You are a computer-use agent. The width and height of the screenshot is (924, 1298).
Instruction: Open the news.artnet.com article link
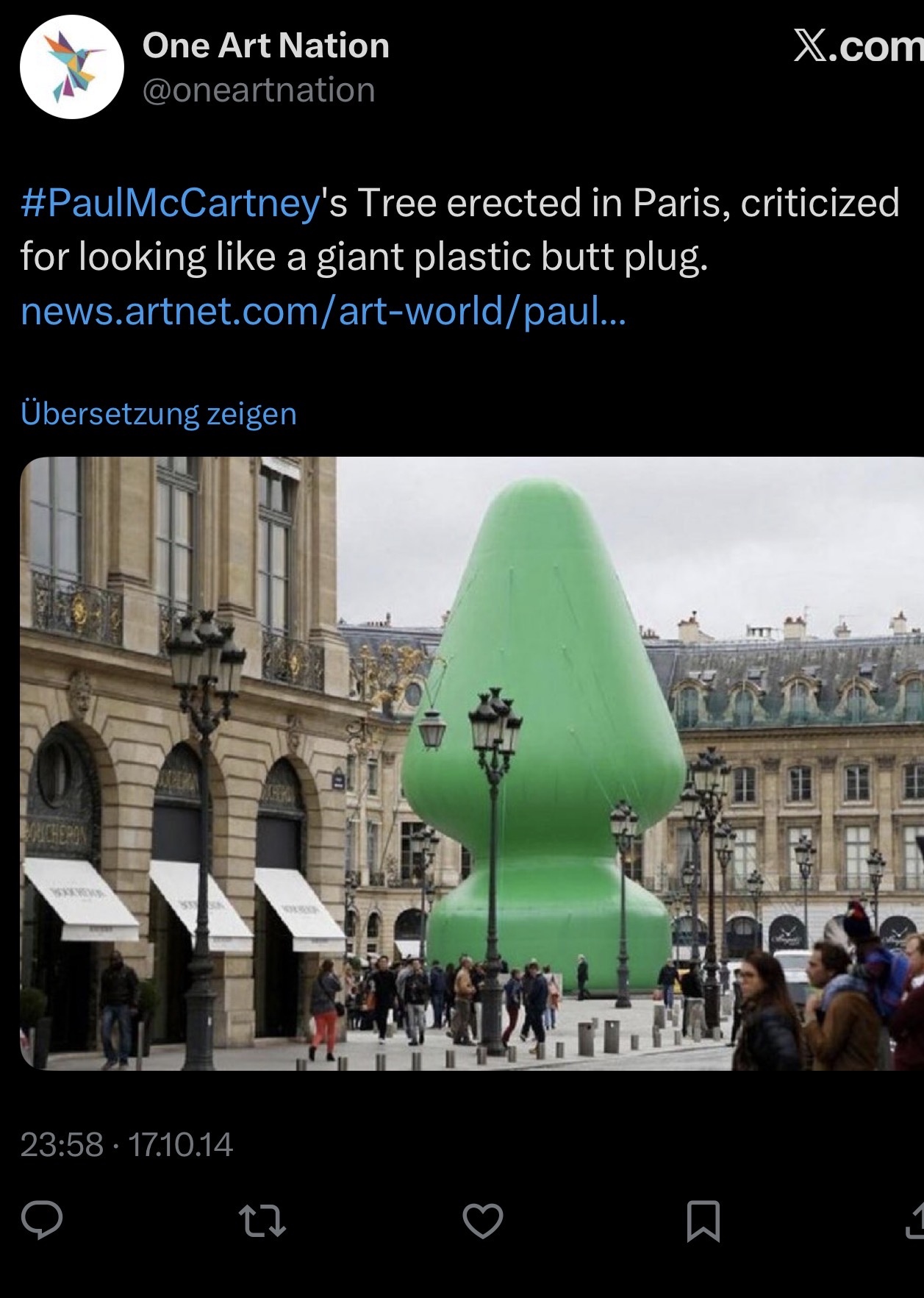coord(323,311)
